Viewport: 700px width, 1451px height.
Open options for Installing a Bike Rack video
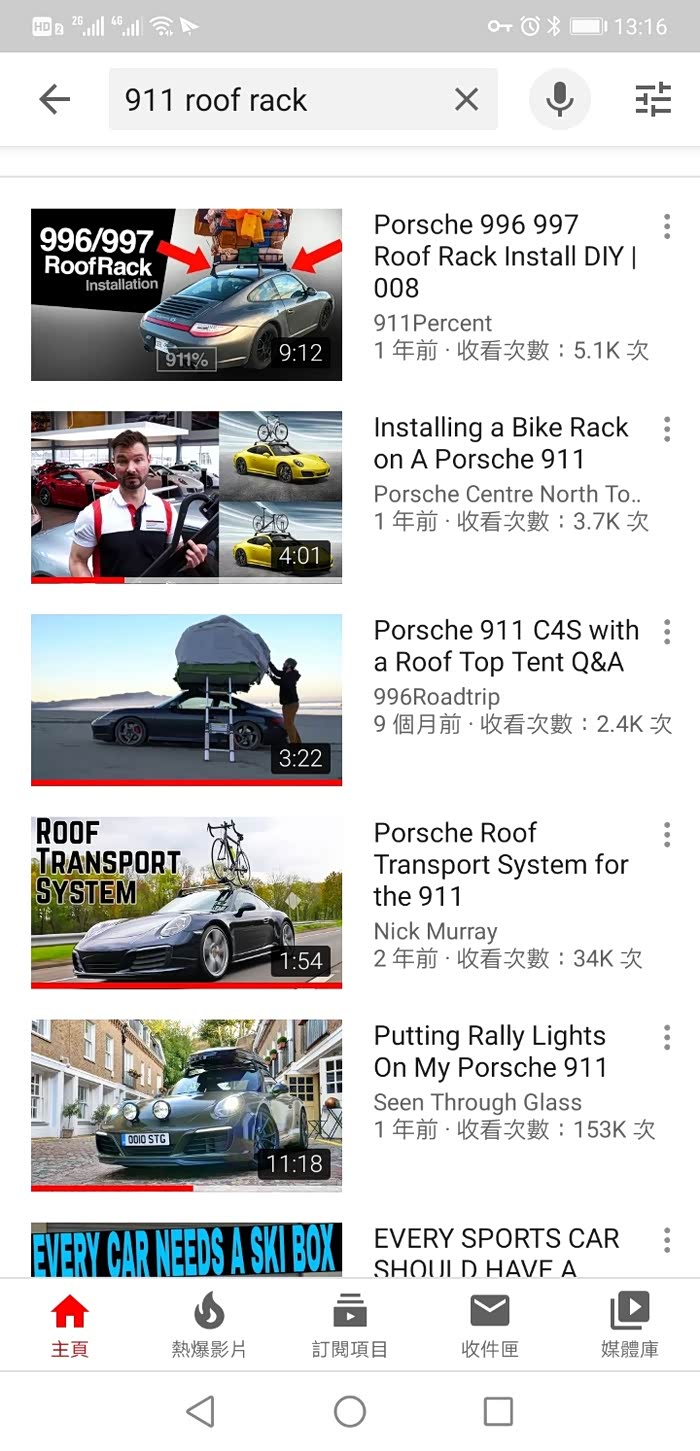tap(667, 430)
